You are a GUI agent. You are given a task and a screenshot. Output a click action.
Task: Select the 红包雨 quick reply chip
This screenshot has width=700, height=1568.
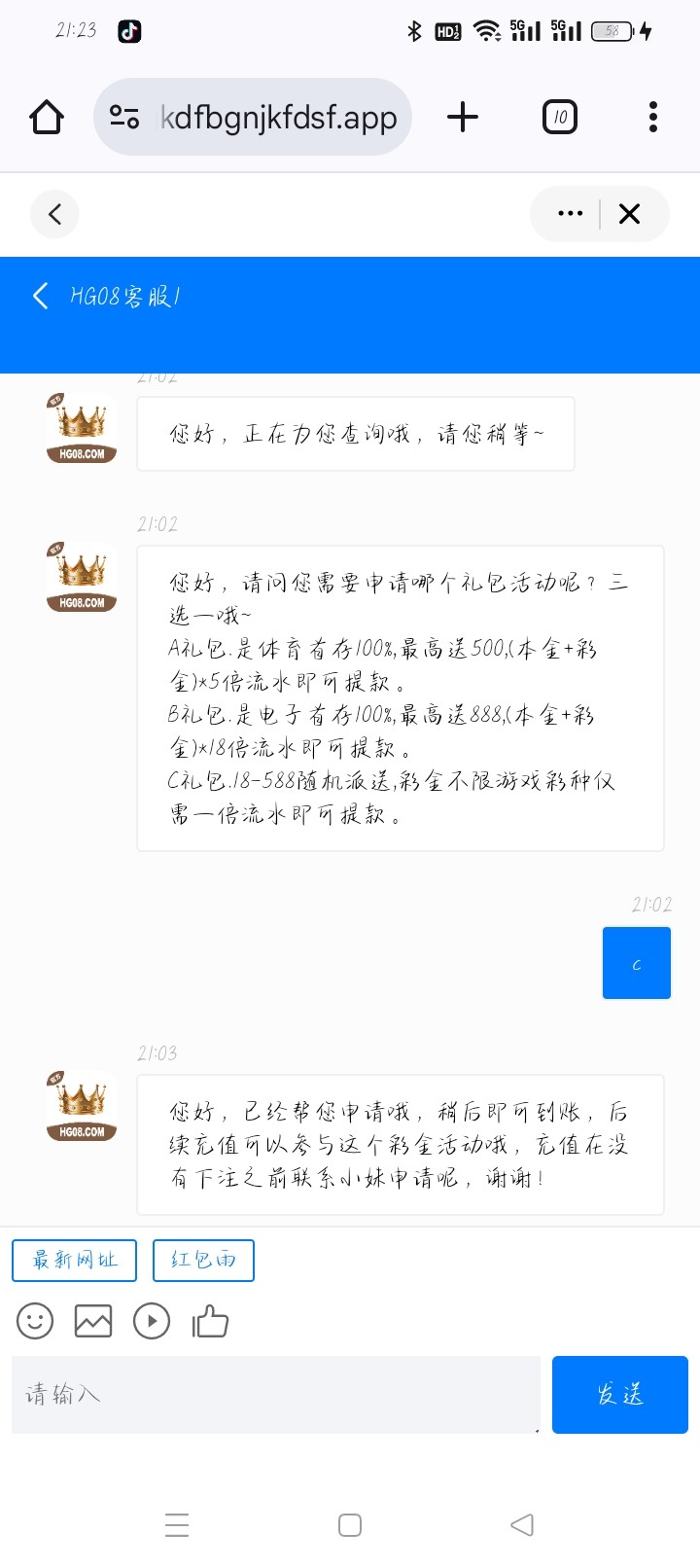point(203,1260)
